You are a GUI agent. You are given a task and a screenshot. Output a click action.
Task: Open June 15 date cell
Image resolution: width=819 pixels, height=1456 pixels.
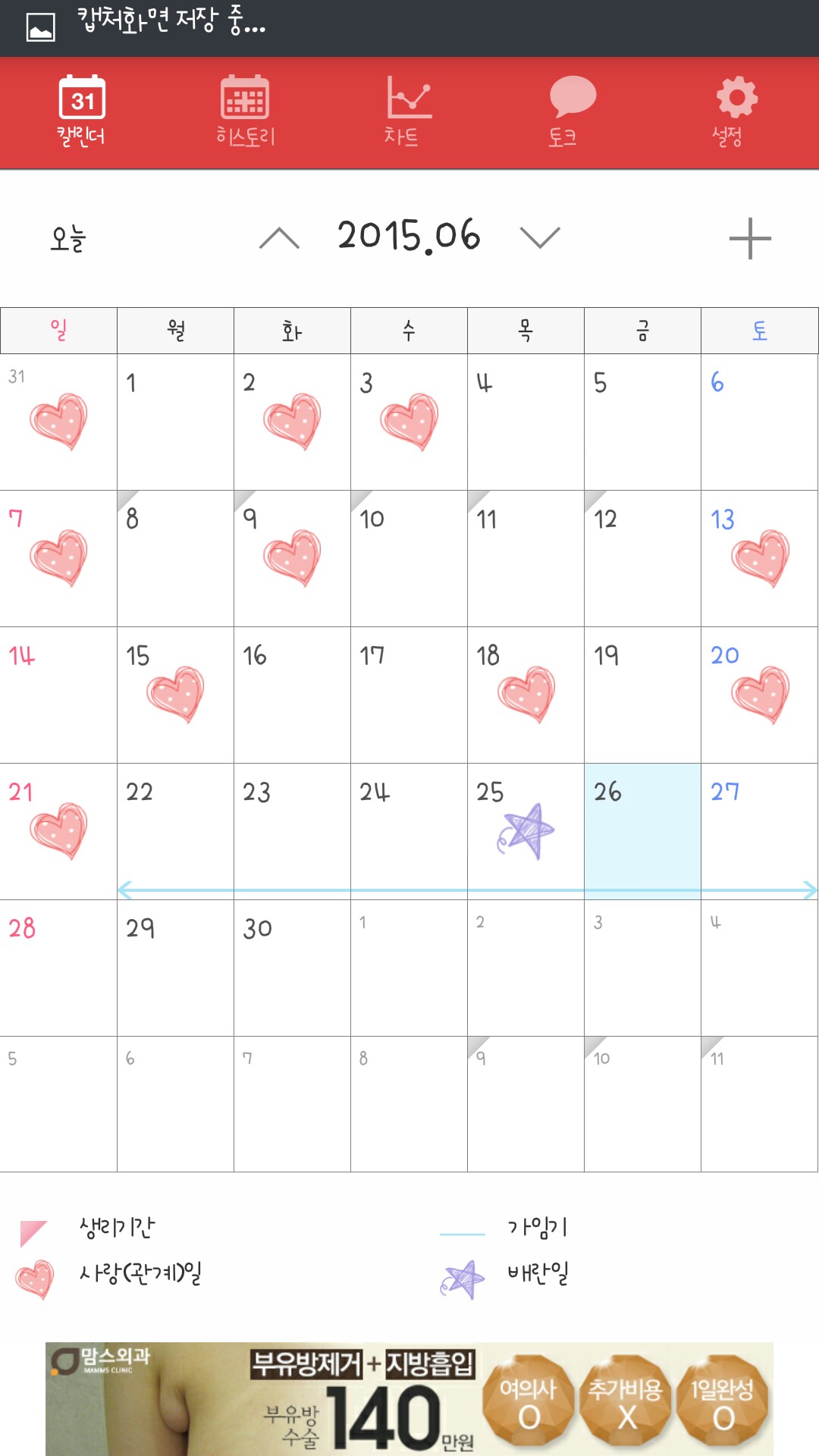pyautogui.click(x=175, y=694)
